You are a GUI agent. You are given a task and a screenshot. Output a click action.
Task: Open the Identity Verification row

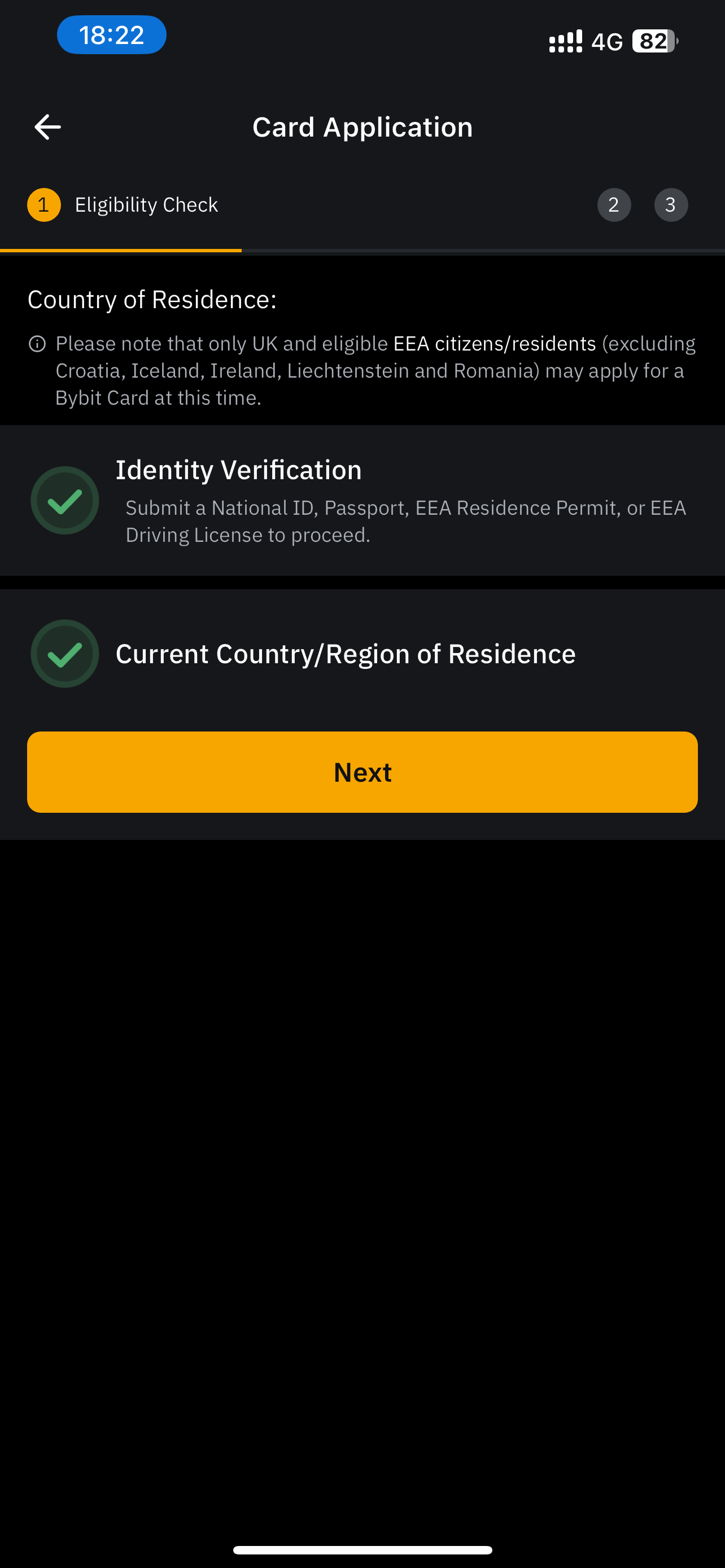[362, 500]
